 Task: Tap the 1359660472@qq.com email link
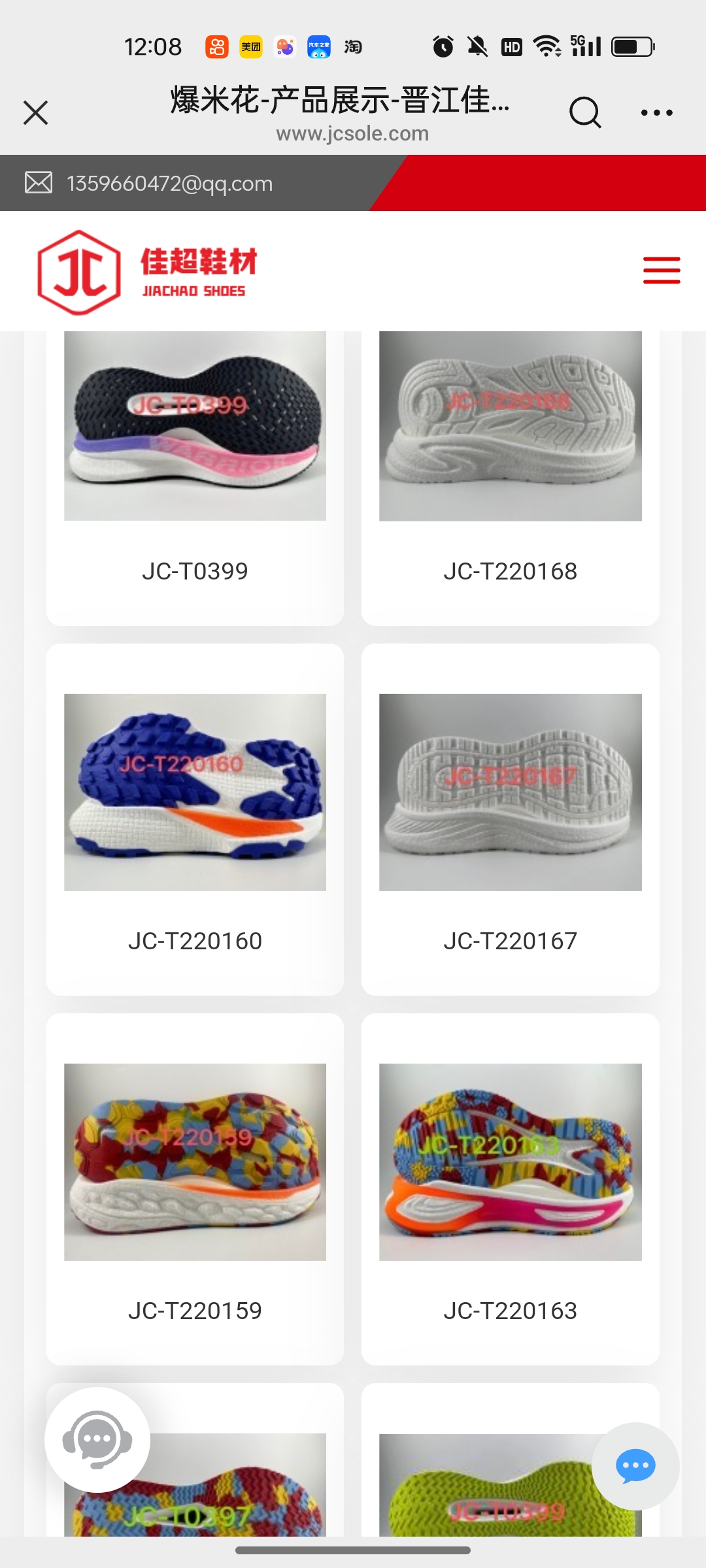[169, 184]
